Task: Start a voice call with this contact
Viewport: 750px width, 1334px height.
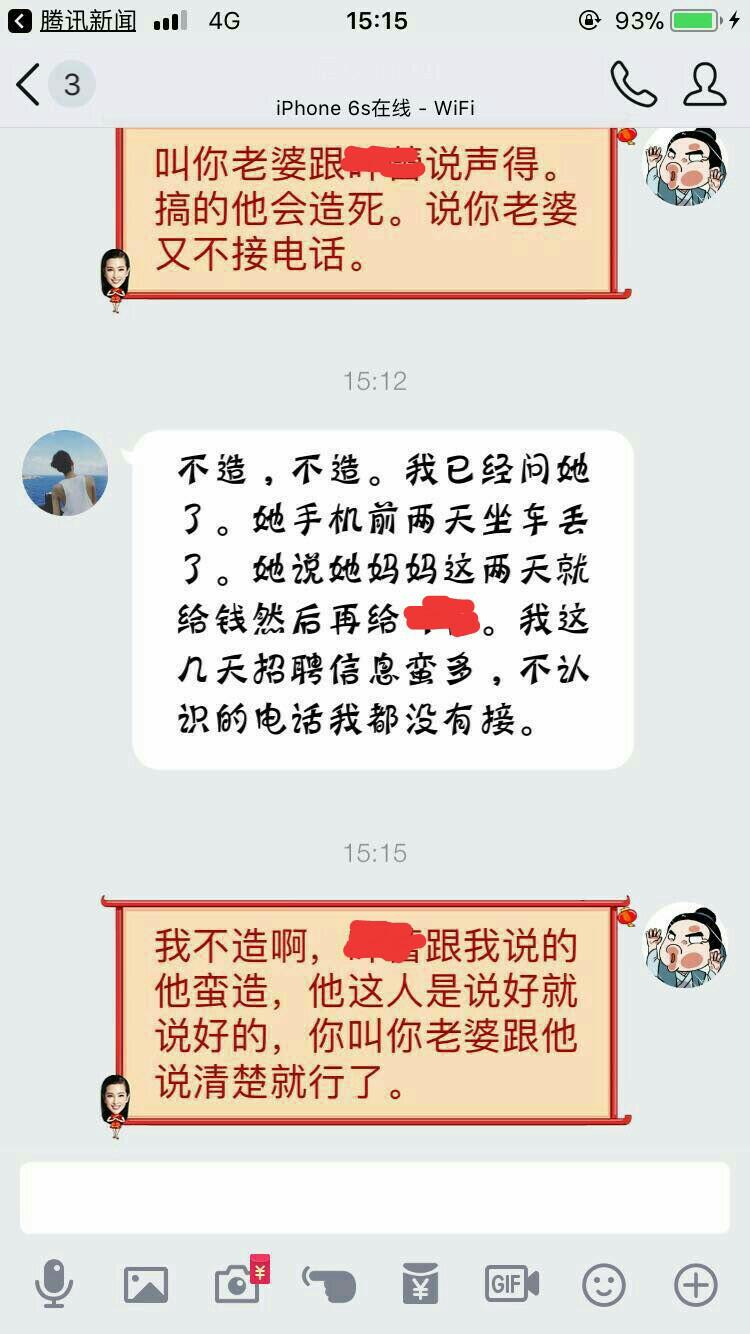Action: [633, 85]
